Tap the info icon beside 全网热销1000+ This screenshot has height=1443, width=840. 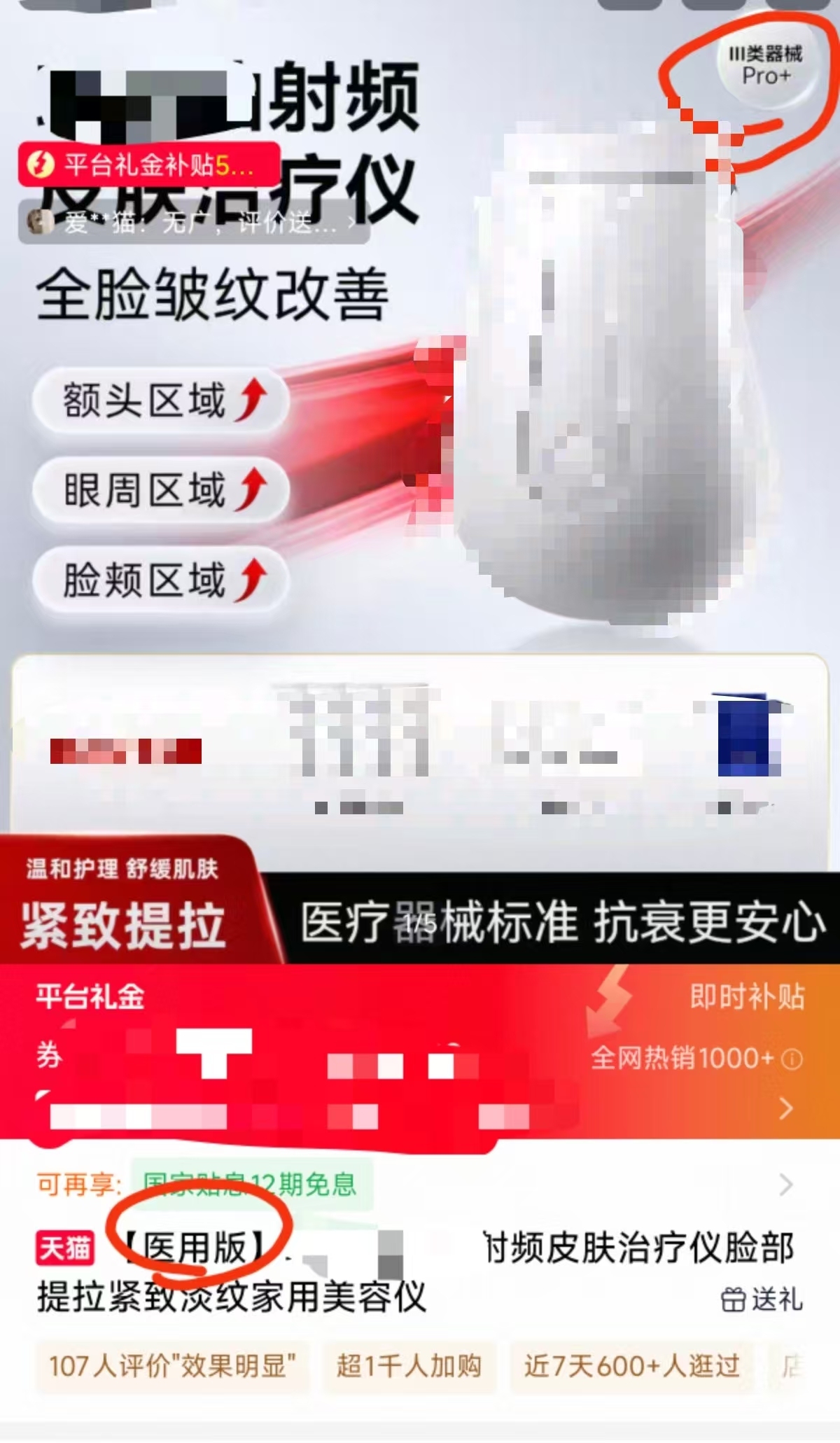(x=792, y=1059)
